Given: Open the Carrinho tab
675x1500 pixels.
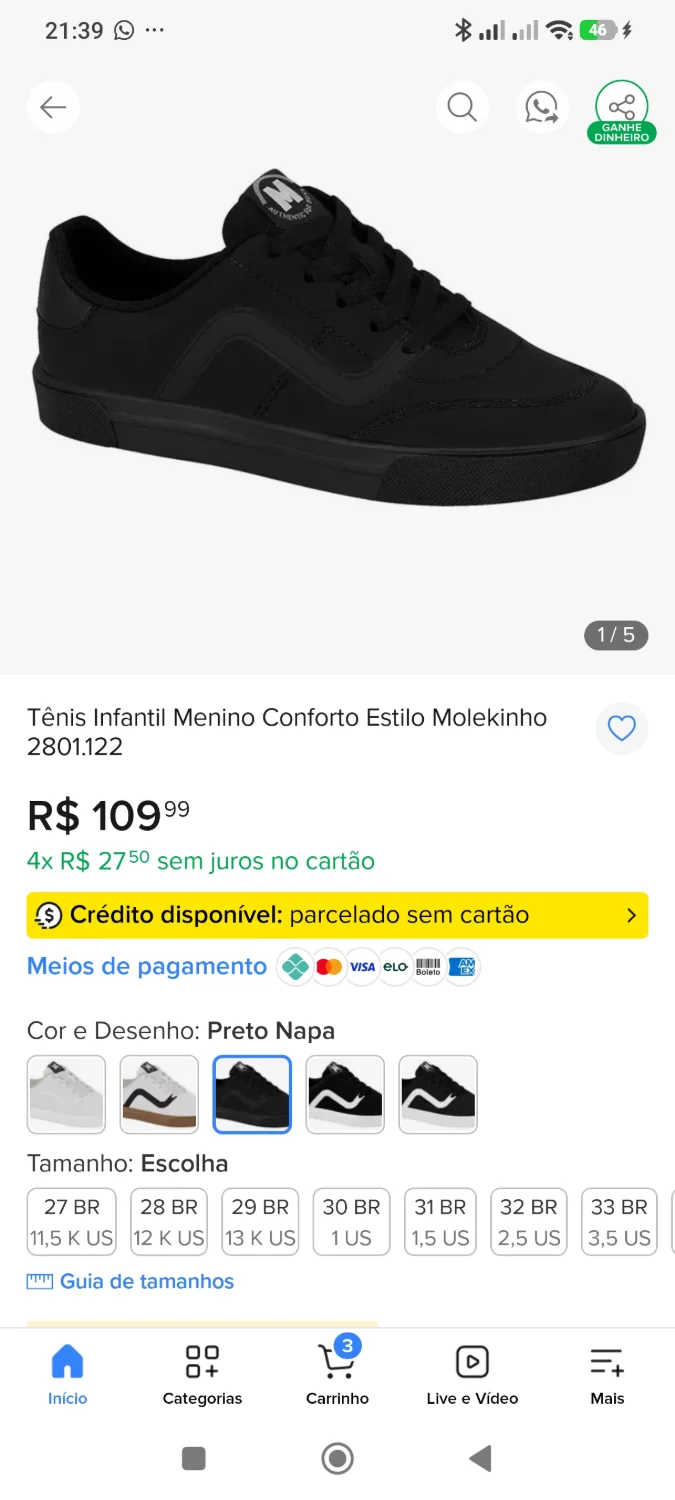Looking at the screenshot, I should point(337,1376).
